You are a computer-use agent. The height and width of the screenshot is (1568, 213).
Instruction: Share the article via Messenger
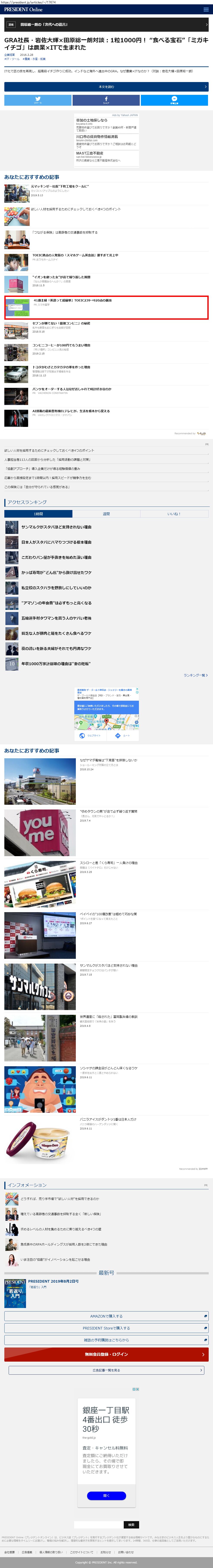pyautogui.click(x=175, y=100)
